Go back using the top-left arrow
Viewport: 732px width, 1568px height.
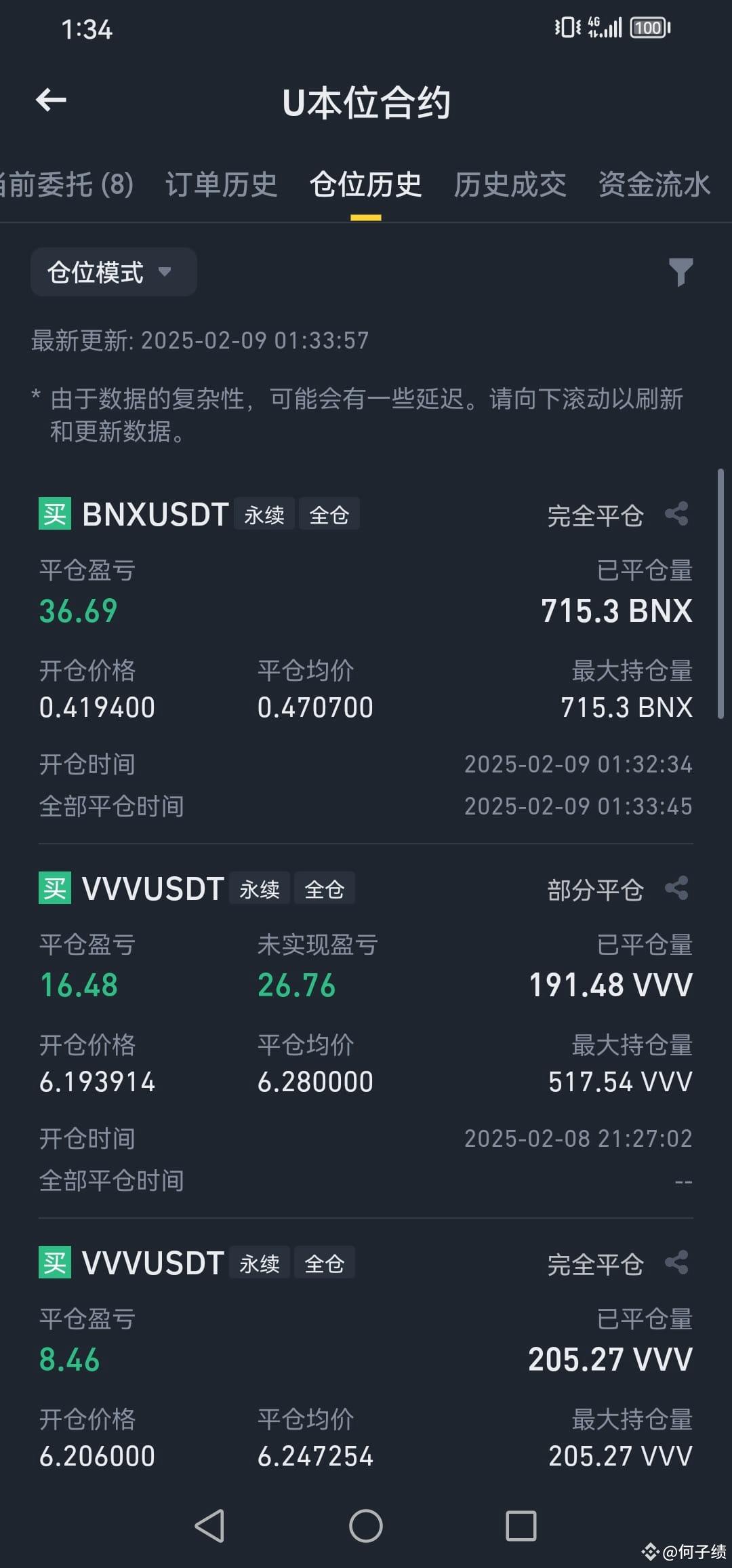pos(51,101)
